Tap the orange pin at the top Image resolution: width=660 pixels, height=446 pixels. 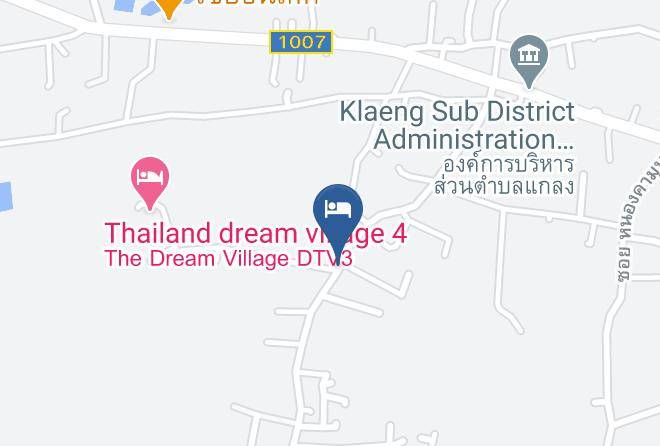(170, 6)
